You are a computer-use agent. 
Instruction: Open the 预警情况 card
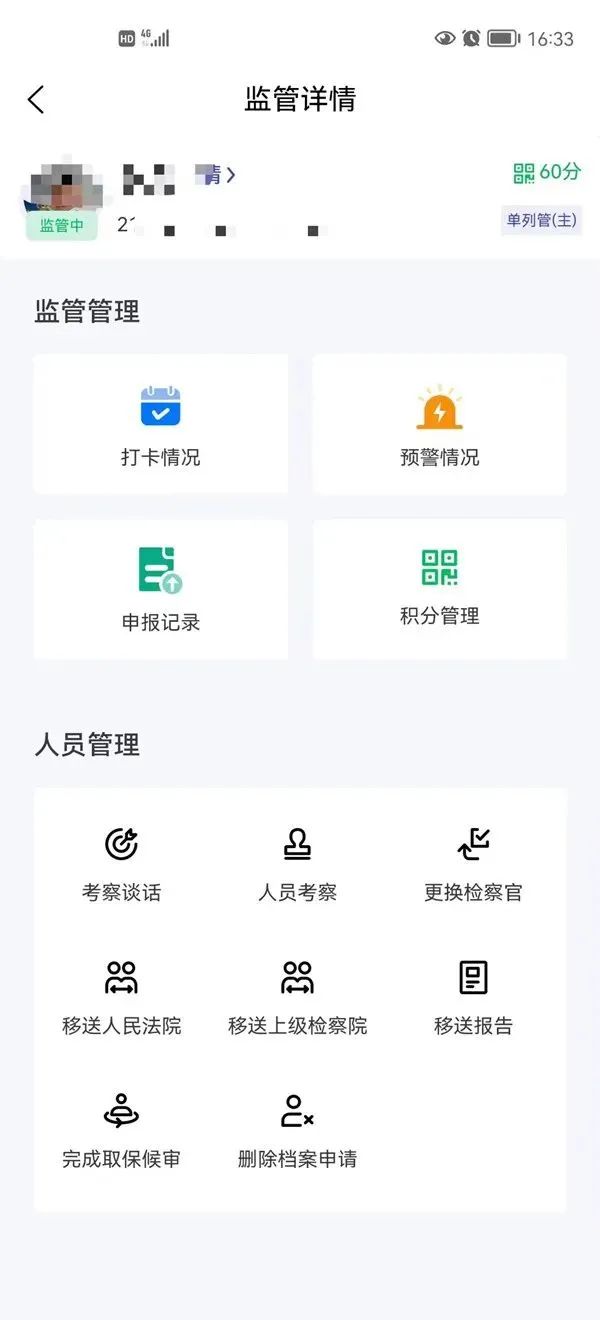(439, 424)
